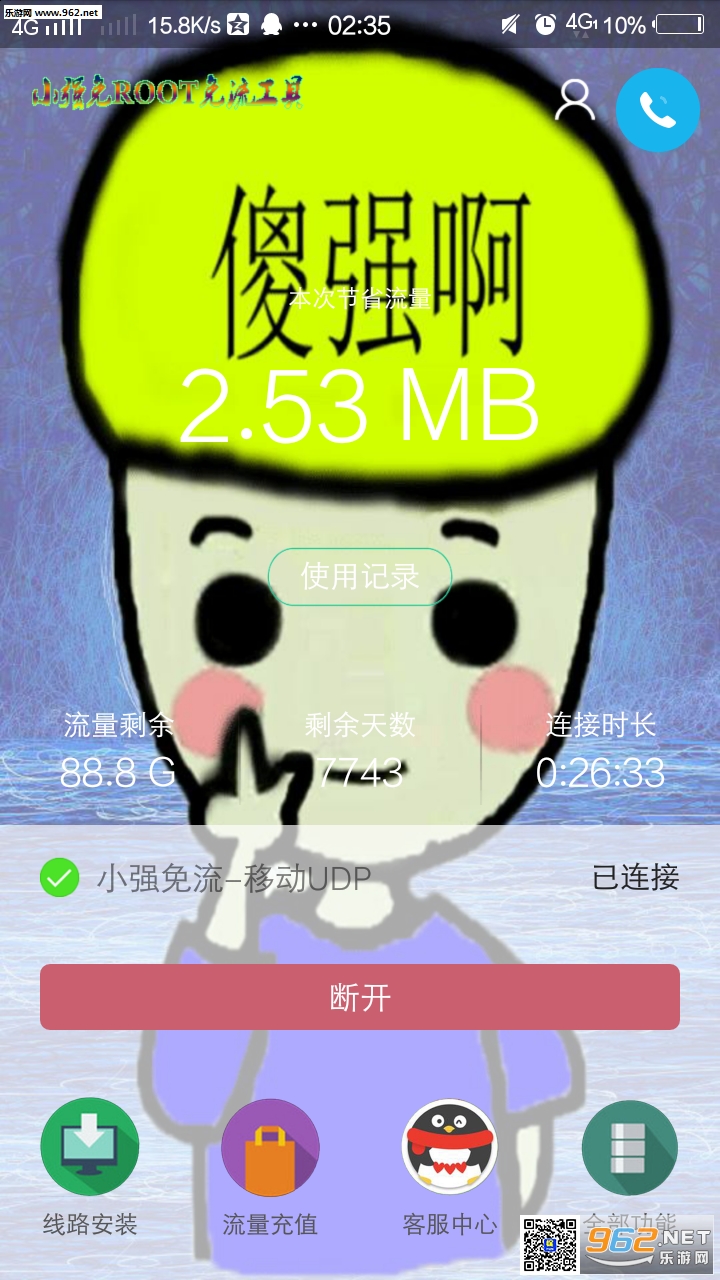720x1280 pixels.
Task: Tap the blue phone call button
Action: point(657,110)
